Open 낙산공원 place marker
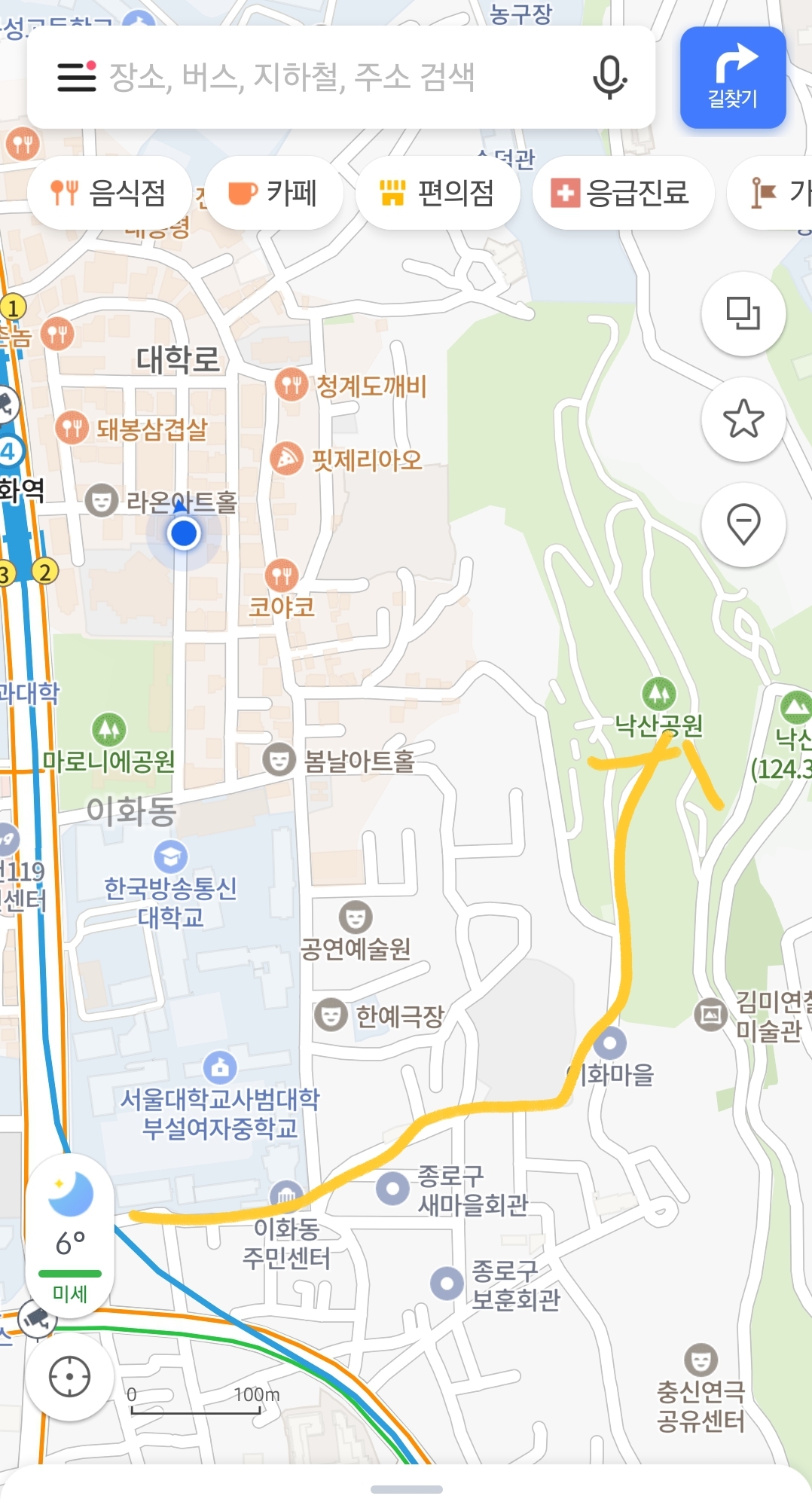The height and width of the screenshot is (1505, 812). (658, 694)
